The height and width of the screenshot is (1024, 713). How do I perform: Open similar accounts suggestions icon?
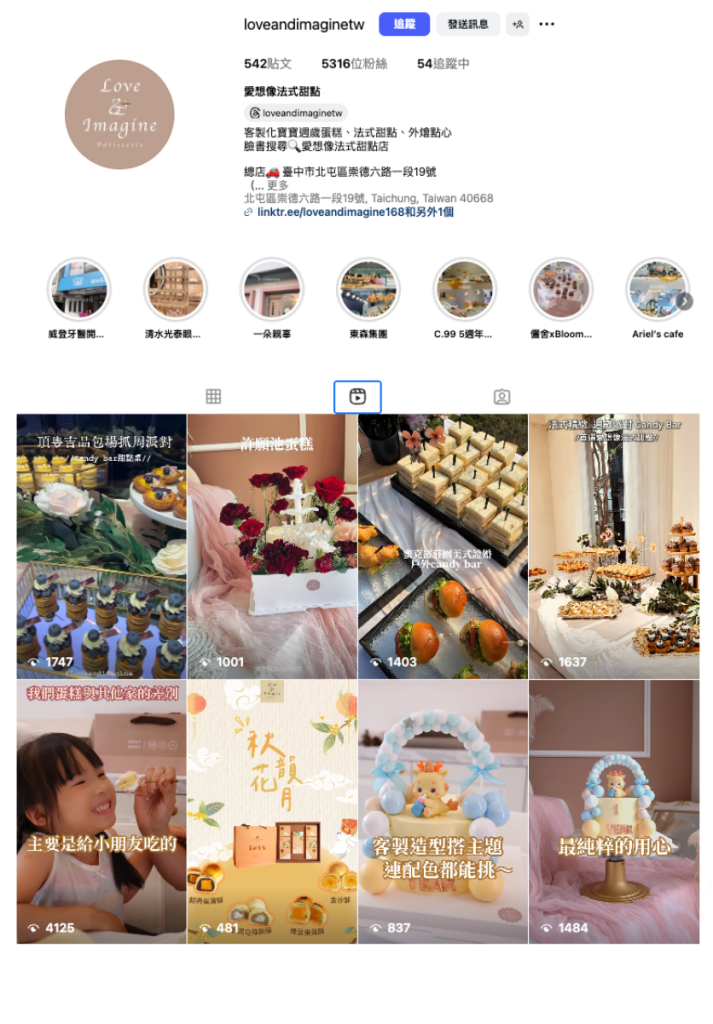[x=517, y=24]
